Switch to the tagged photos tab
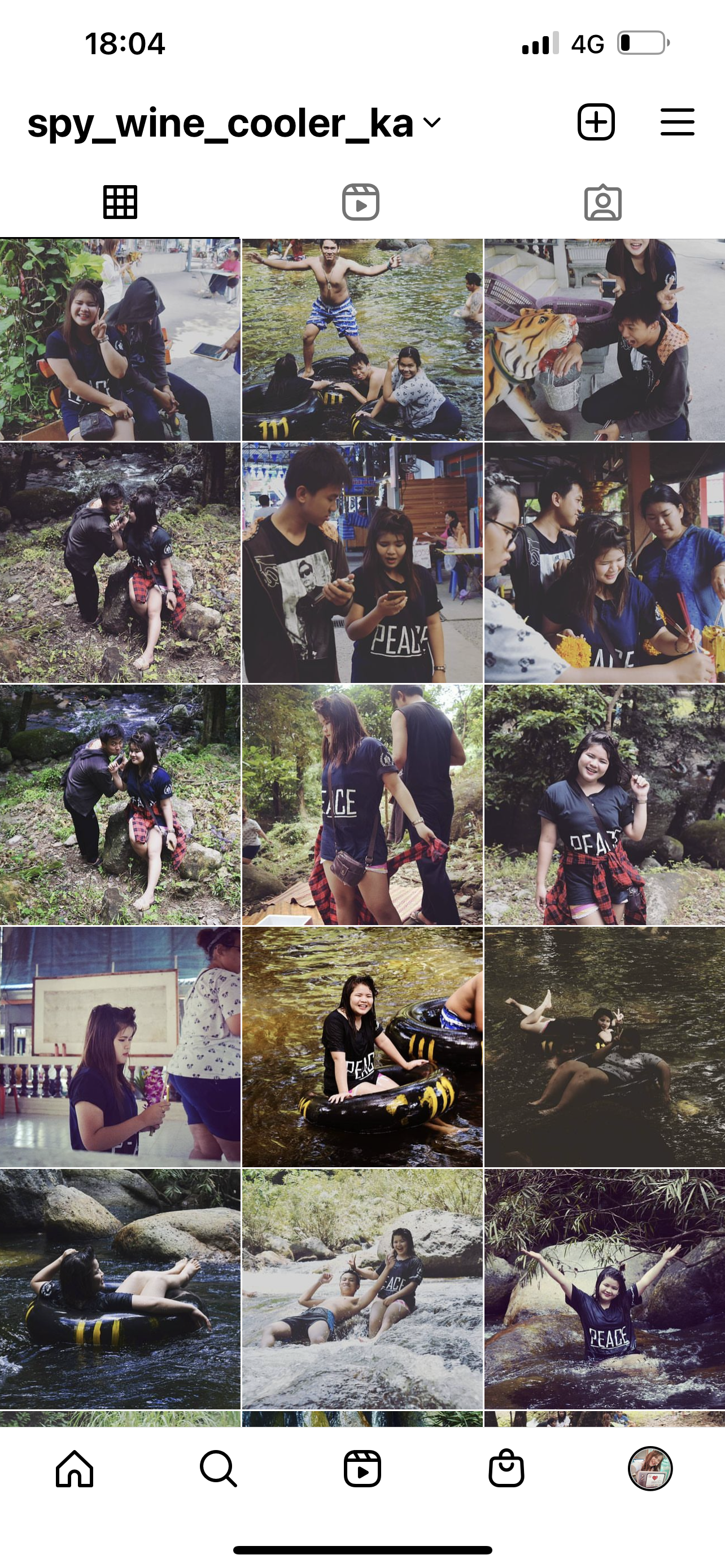 (x=602, y=202)
